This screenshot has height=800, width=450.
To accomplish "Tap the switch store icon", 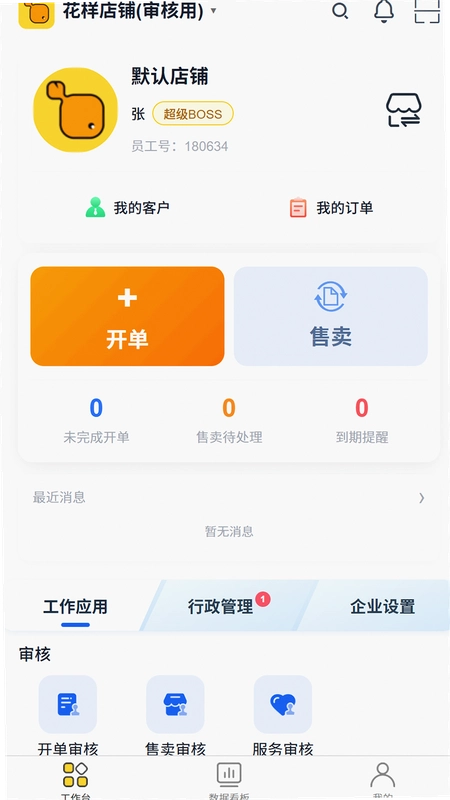I will [x=404, y=110].
